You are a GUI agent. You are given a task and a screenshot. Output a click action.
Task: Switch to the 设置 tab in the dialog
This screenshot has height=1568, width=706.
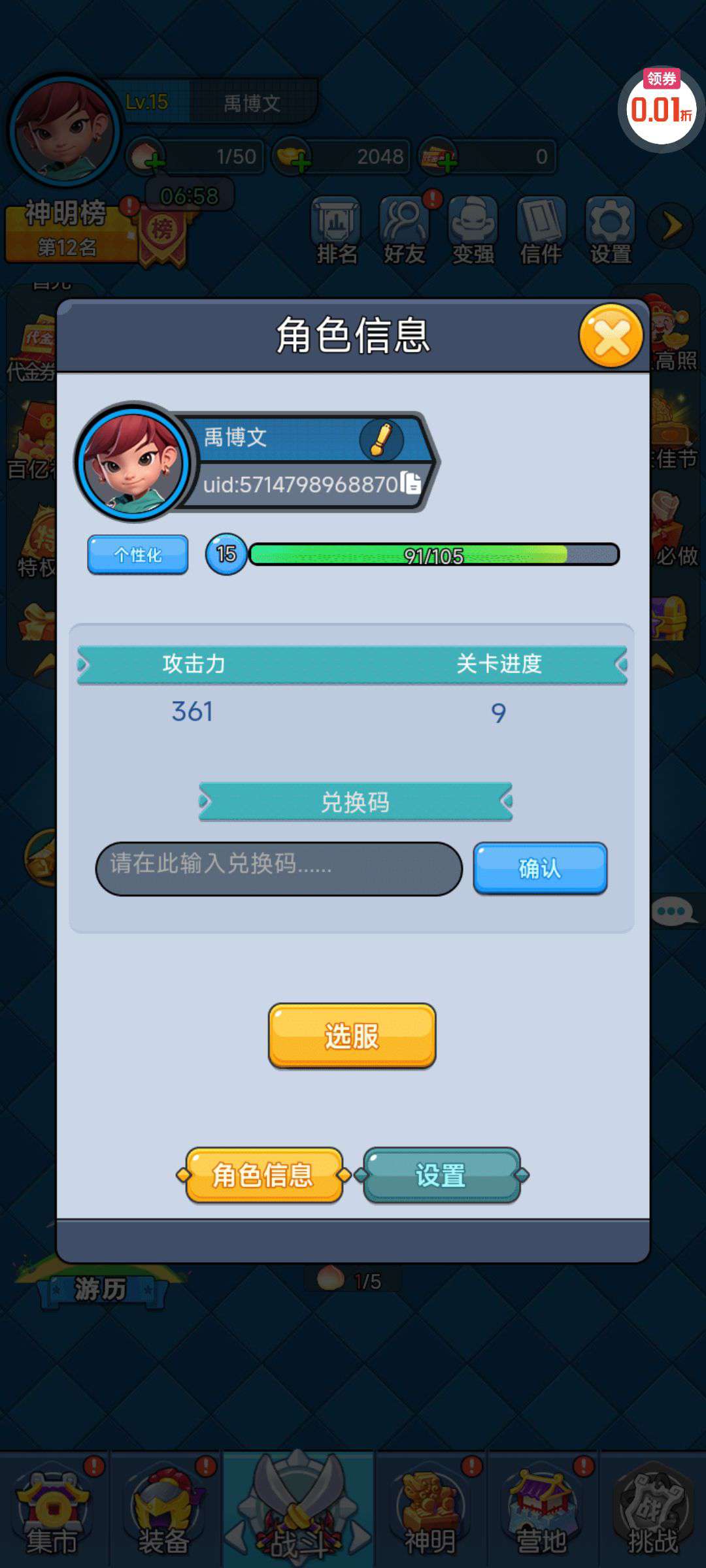pos(441,1175)
